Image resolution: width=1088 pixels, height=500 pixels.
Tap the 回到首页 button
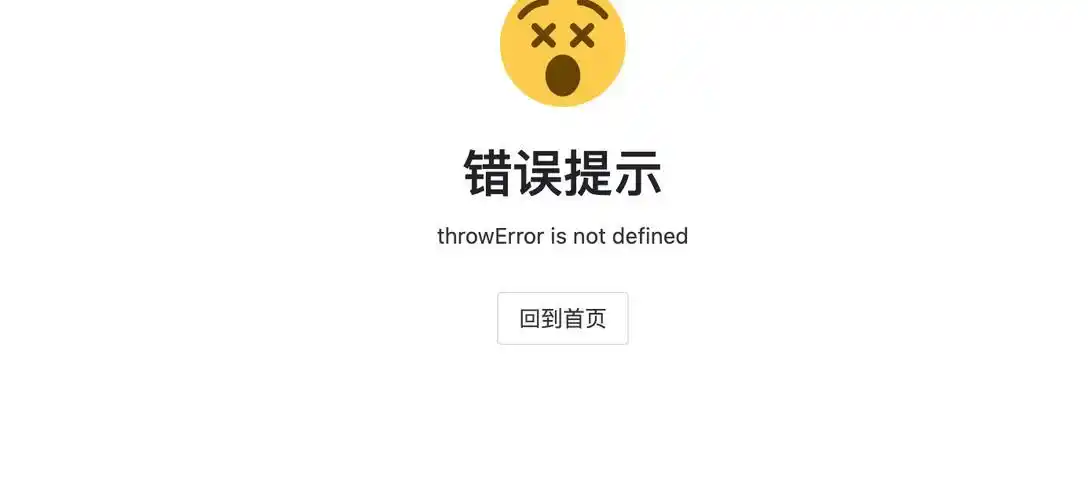[562, 318]
